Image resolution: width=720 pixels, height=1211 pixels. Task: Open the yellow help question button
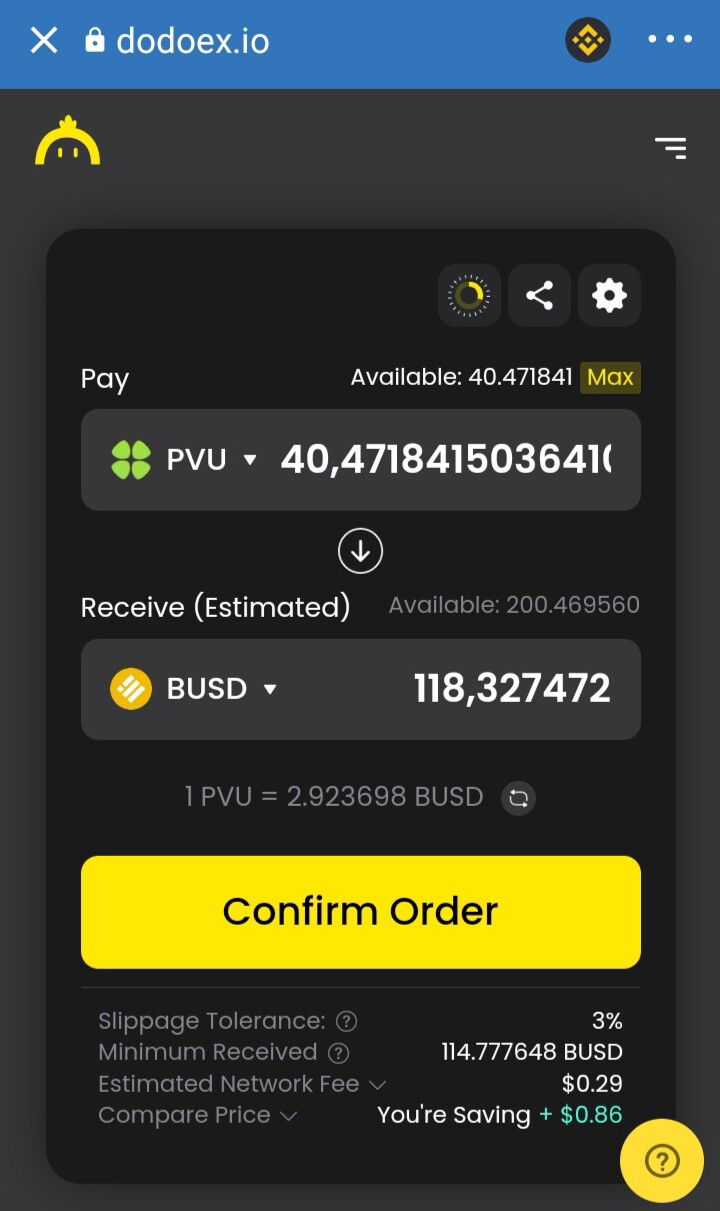662,1161
